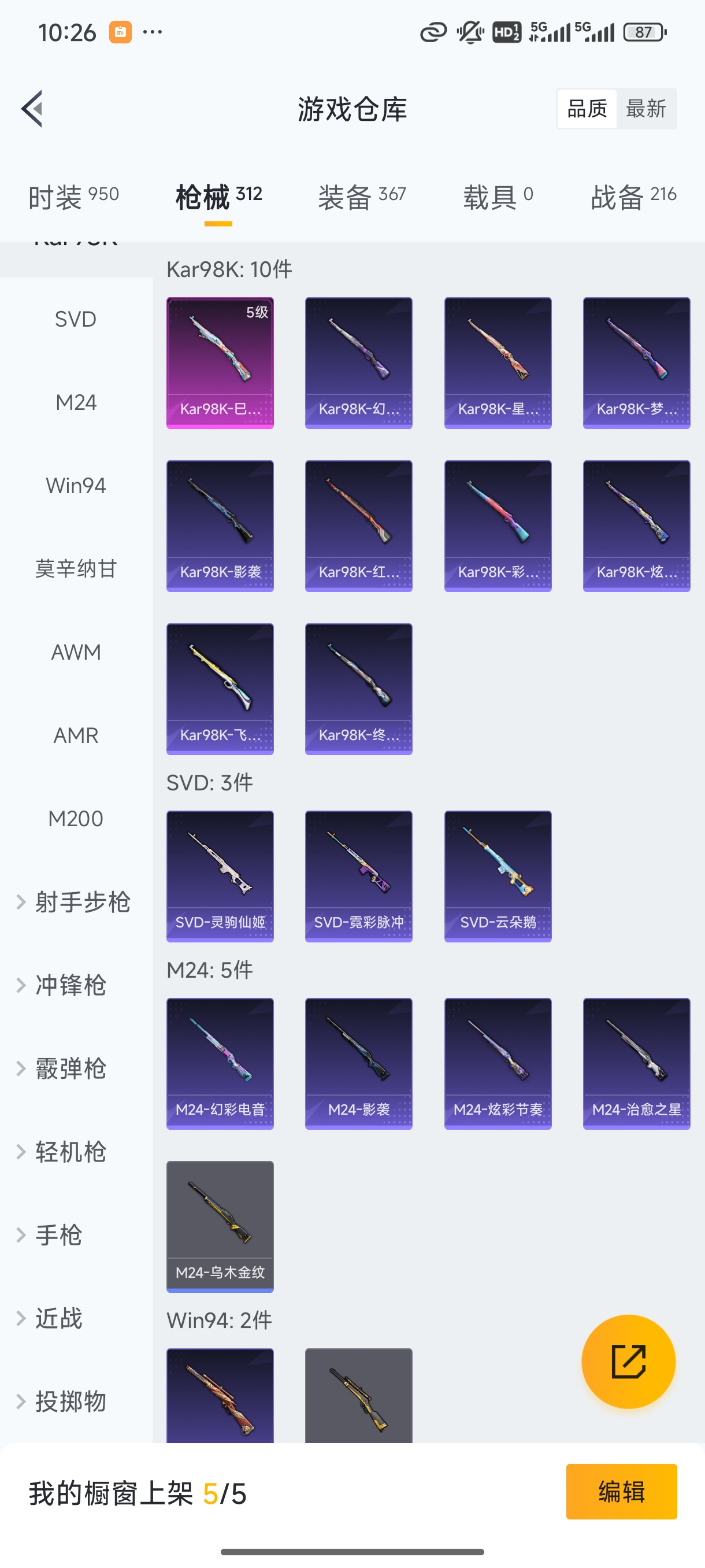Tap the back arrow icon
705x1568 pixels.
pos(34,108)
